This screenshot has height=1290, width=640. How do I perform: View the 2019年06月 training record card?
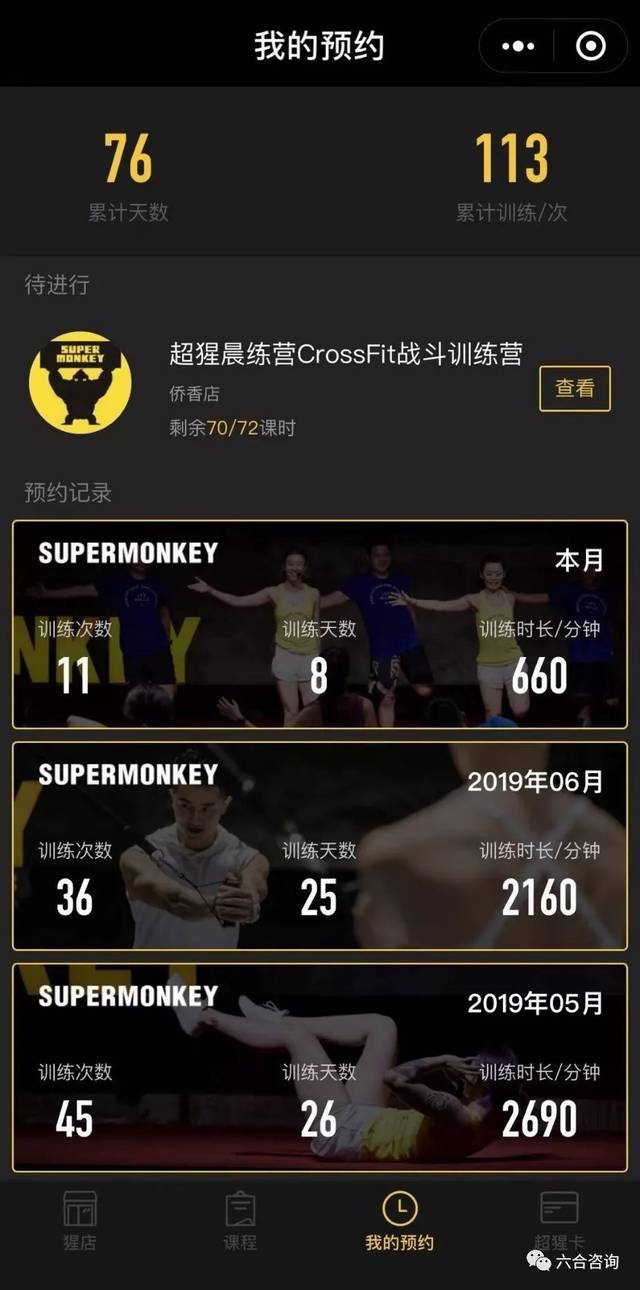[320, 845]
